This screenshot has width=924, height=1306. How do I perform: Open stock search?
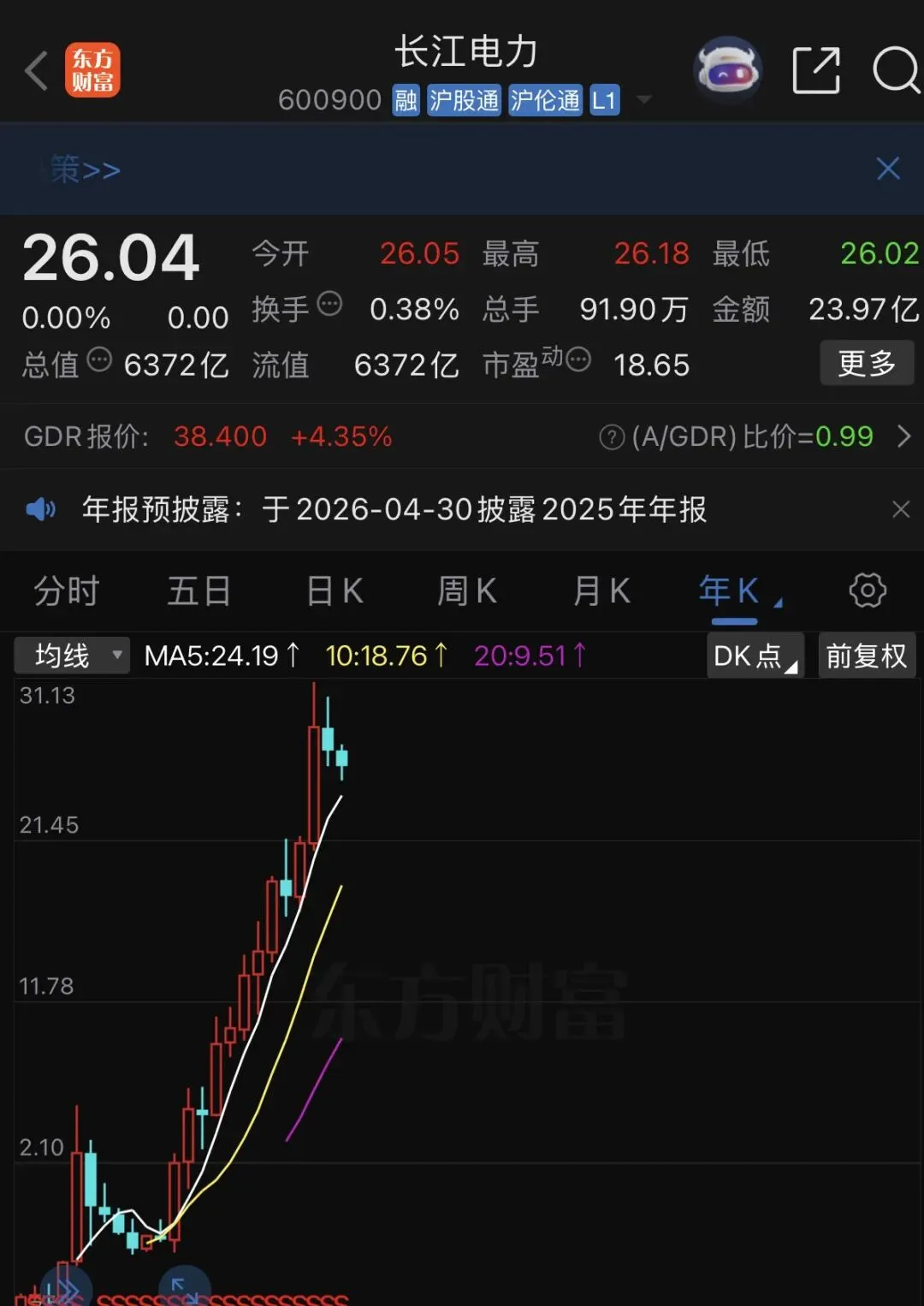click(895, 70)
